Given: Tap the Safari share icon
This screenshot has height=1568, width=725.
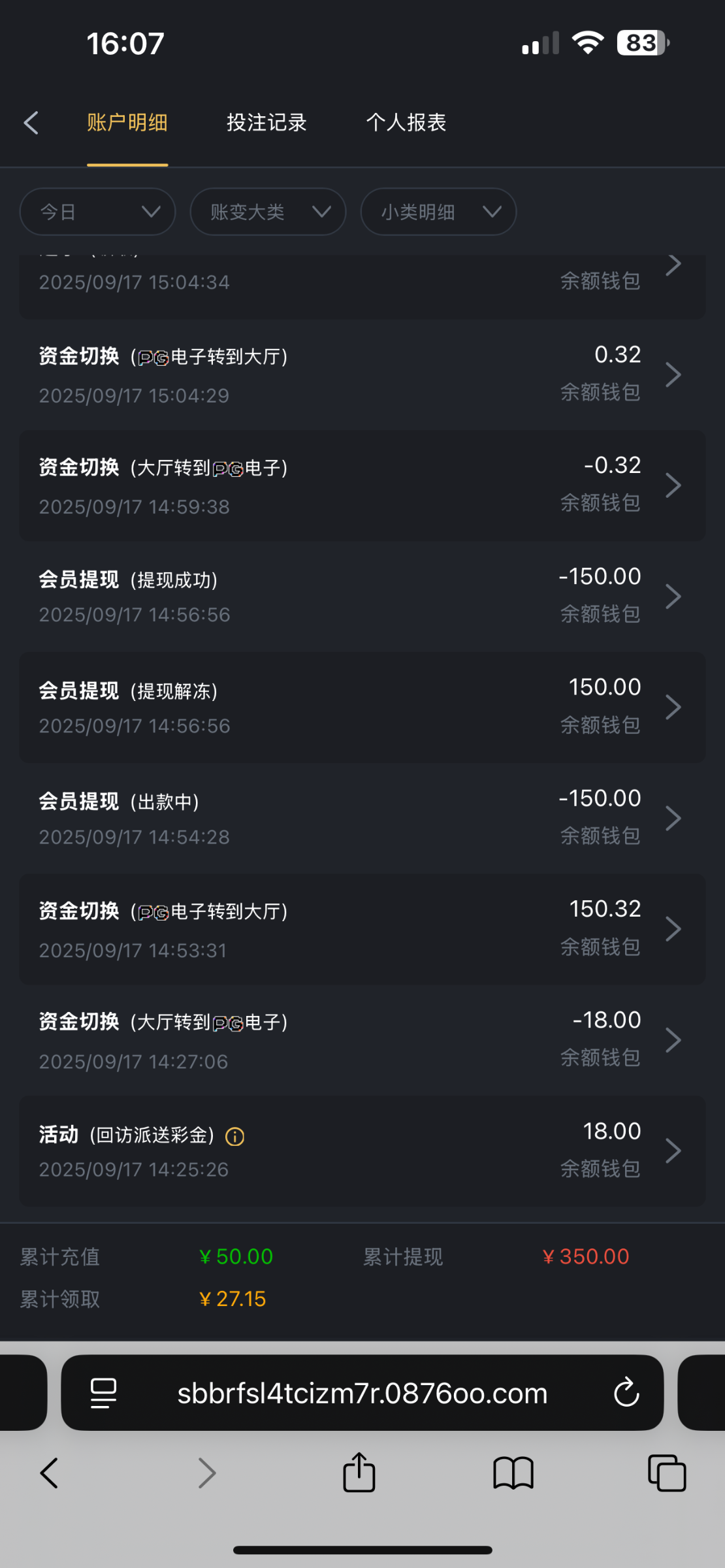Looking at the screenshot, I should tap(358, 1473).
